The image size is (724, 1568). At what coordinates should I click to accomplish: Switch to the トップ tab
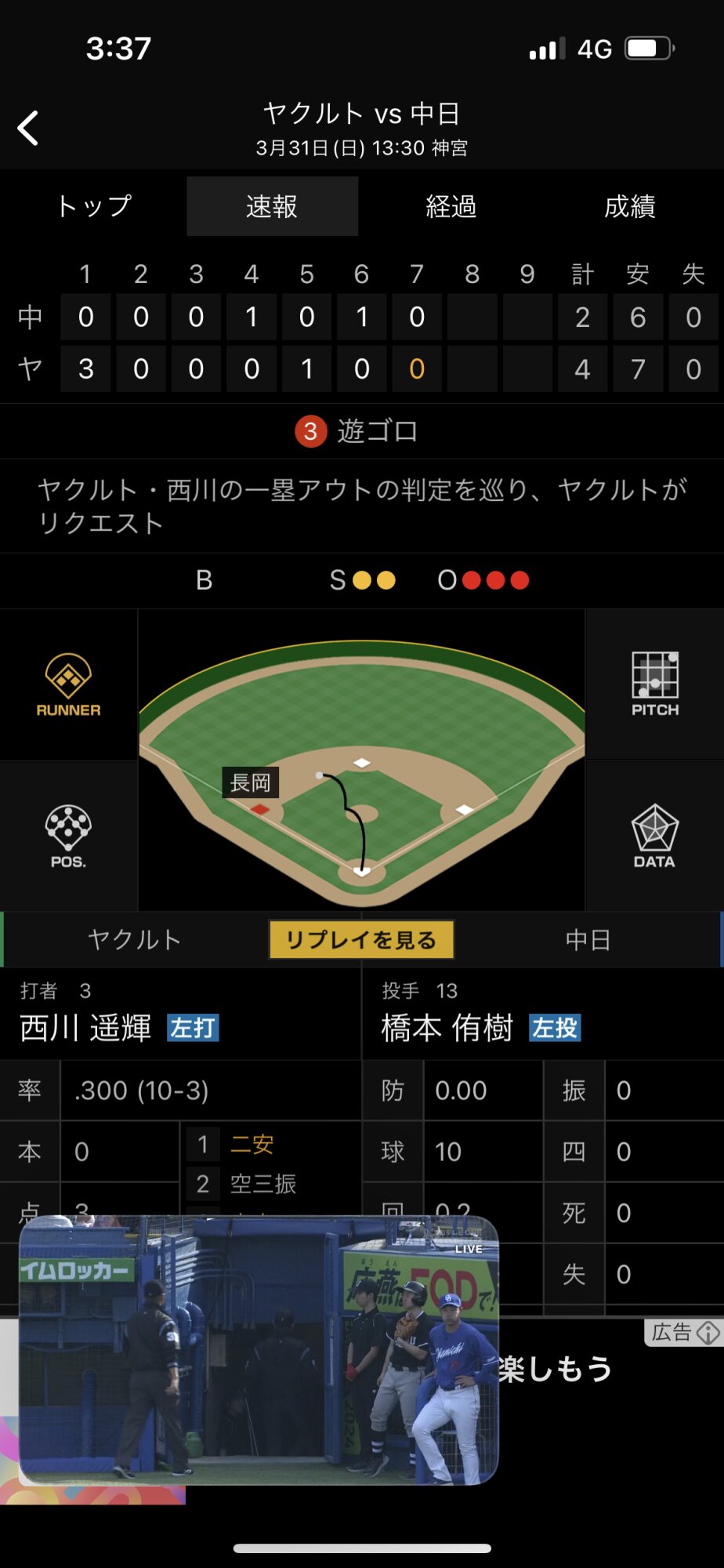click(93, 206)
